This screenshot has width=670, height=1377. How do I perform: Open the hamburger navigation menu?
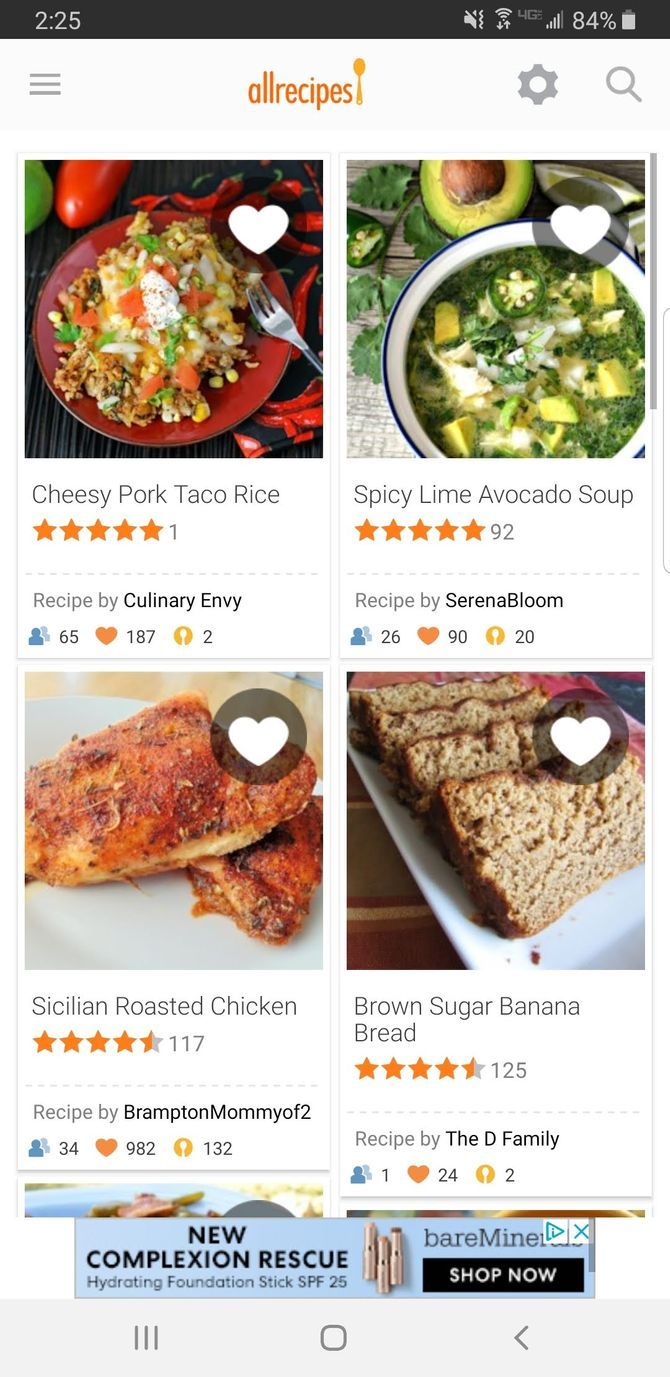(45, 85)
